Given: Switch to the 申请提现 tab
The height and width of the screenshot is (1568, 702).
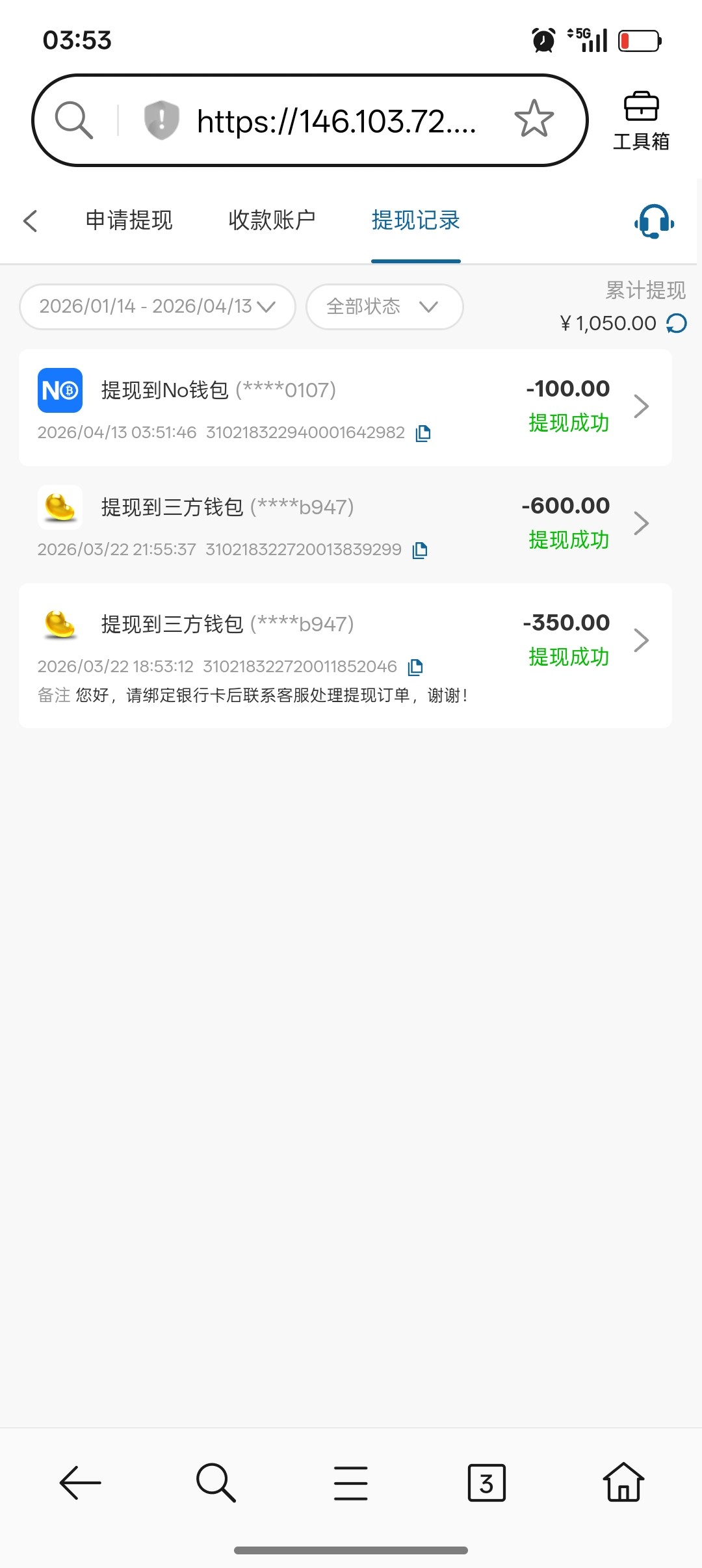Looking at the screenshot, I should 129,221.
